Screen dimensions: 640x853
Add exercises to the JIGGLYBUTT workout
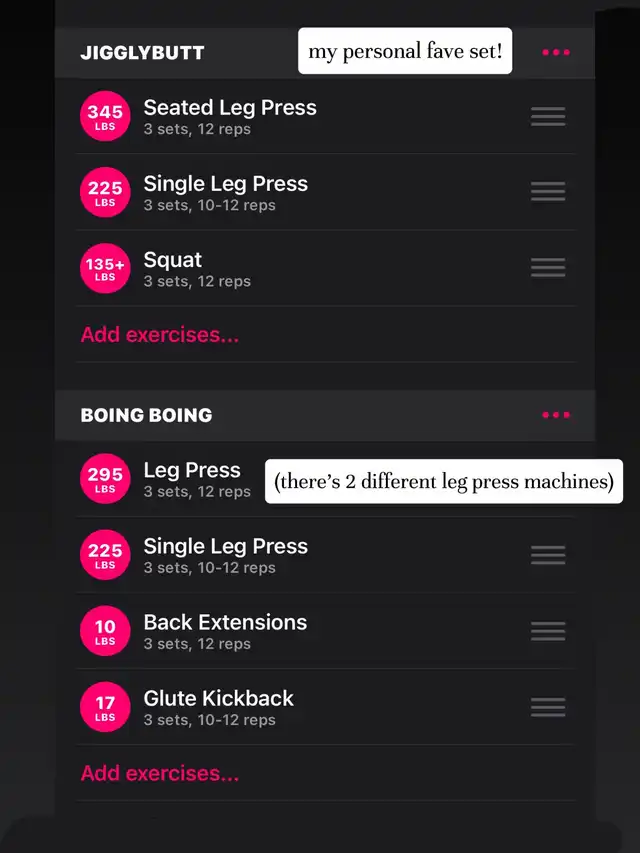point(160,335)
